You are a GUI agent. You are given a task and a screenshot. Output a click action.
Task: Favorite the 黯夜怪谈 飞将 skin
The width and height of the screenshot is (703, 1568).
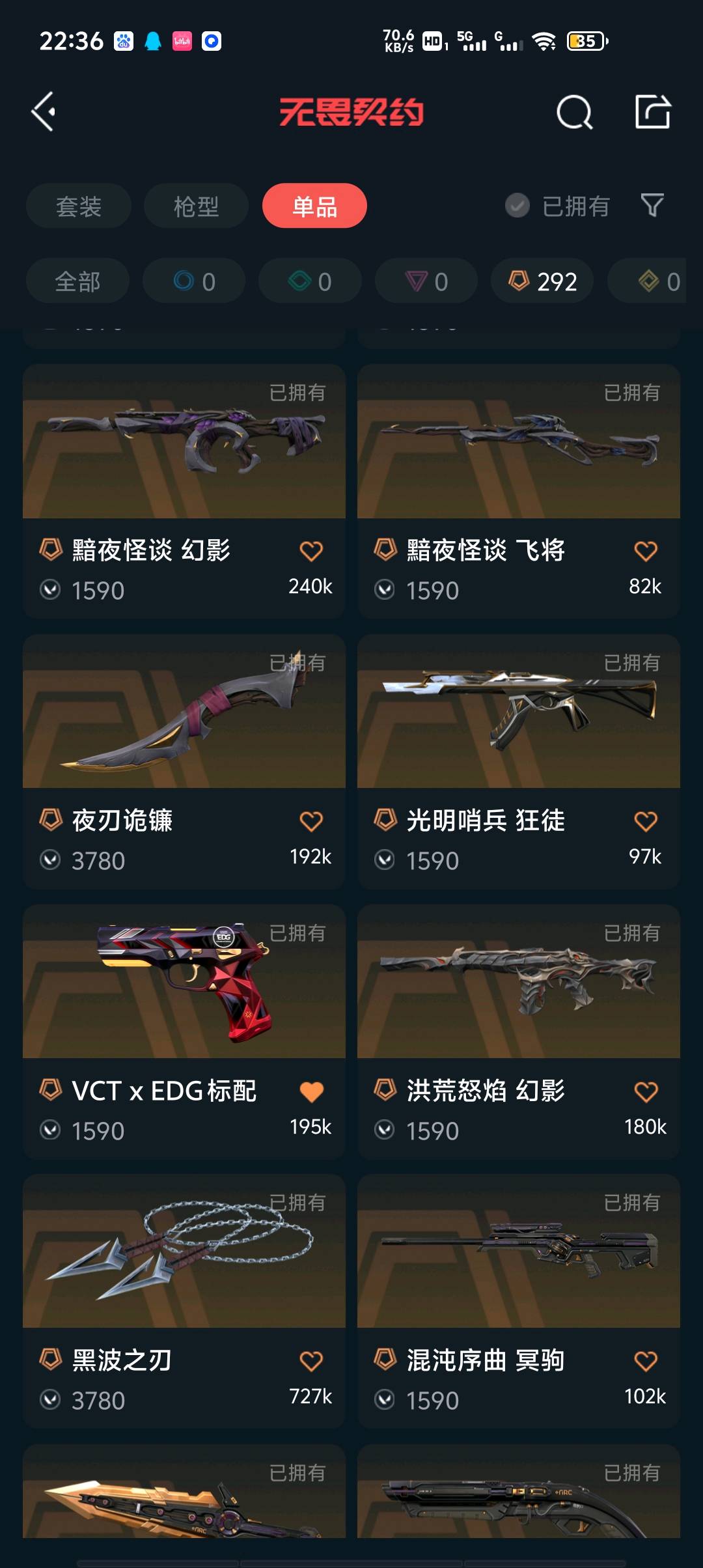[x=646, y=551]
